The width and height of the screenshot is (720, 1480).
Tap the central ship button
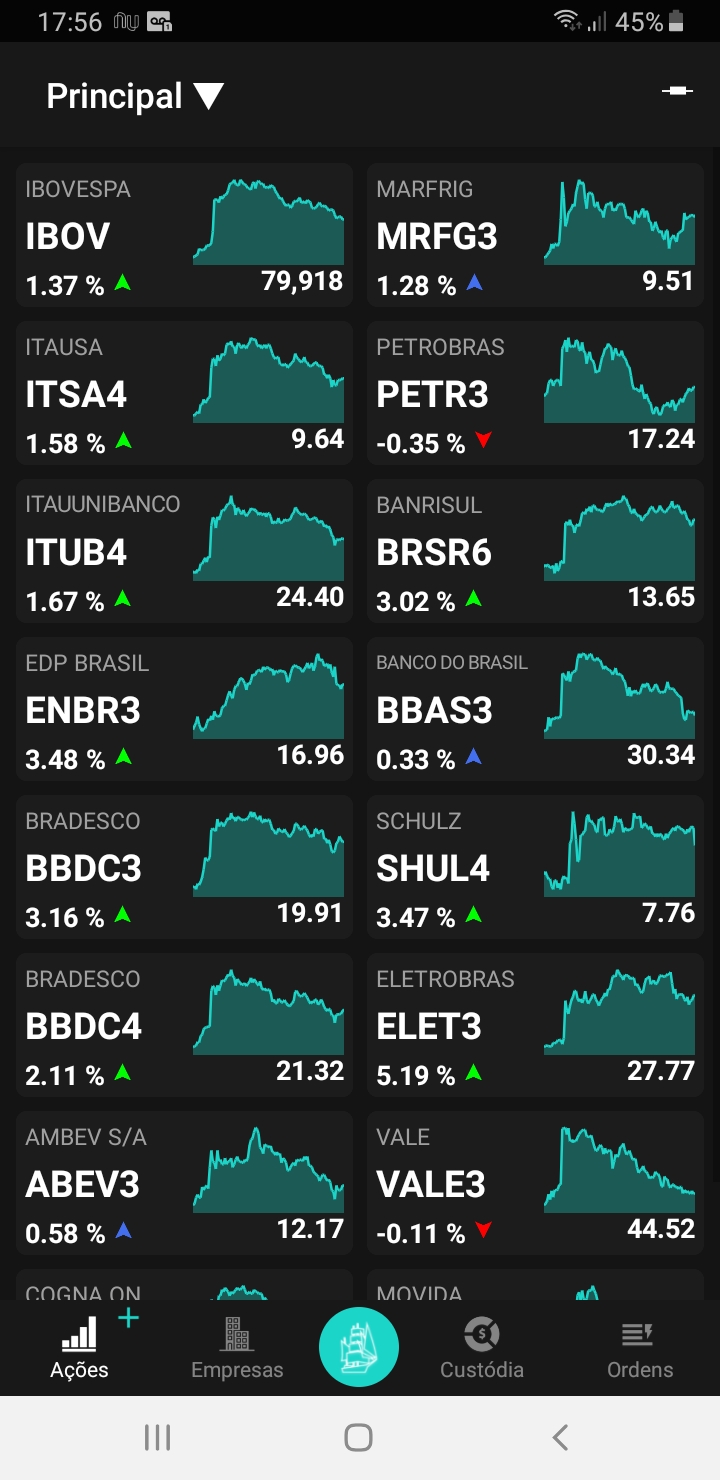pos(359,1347)
